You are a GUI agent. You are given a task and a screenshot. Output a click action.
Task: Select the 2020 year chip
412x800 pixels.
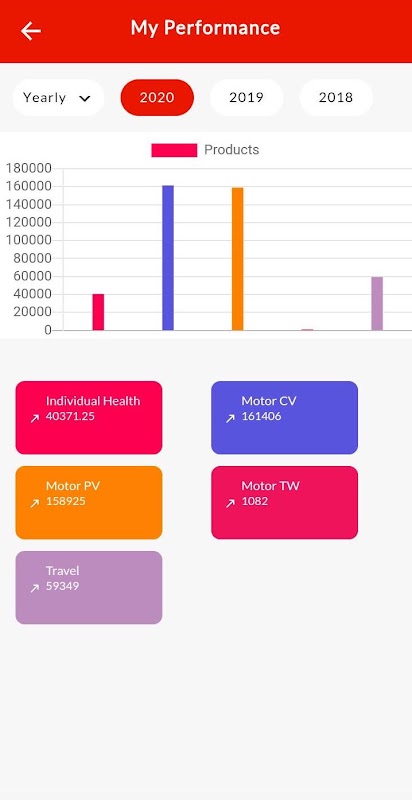click(x=157, y=97)
